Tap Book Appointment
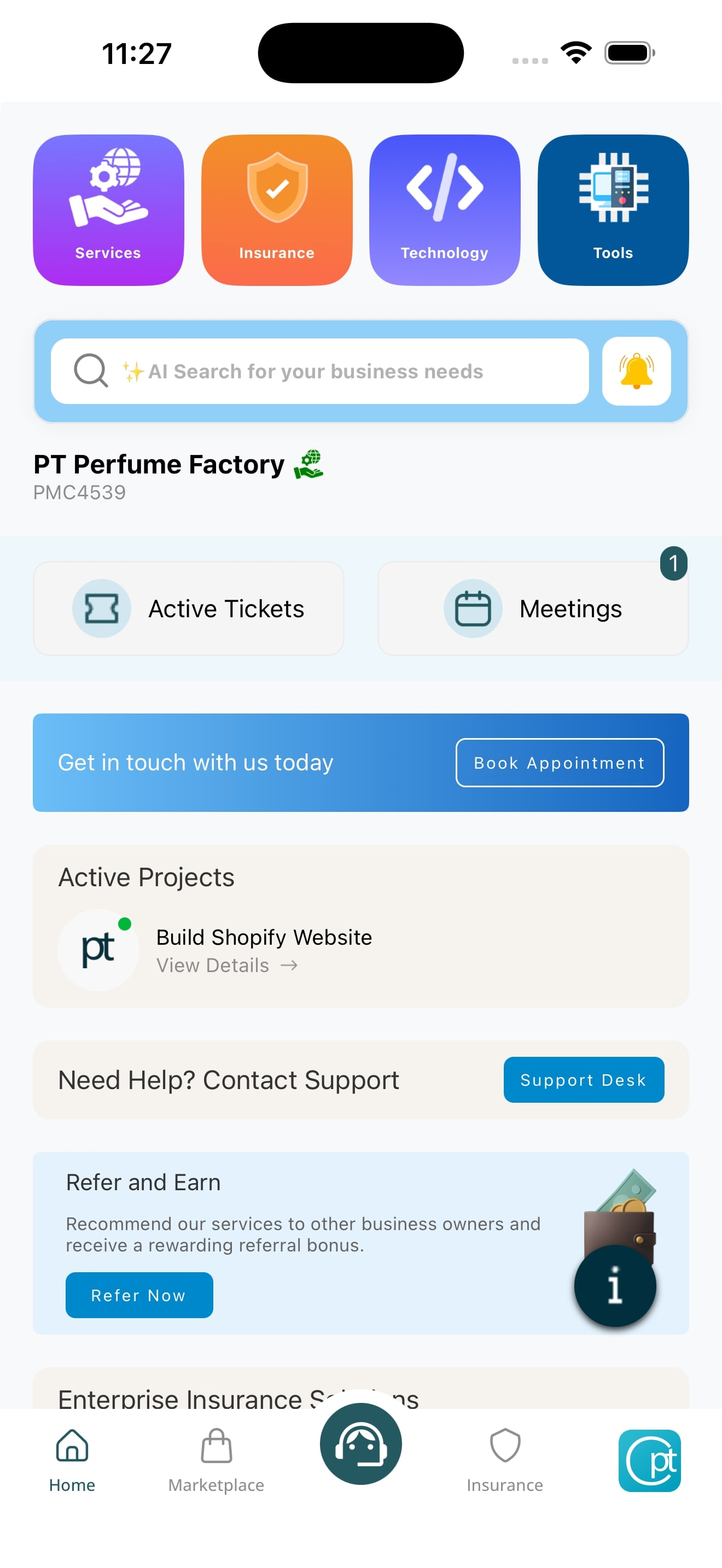This screenshot has height=1568, width=722. tap(559, 762)
